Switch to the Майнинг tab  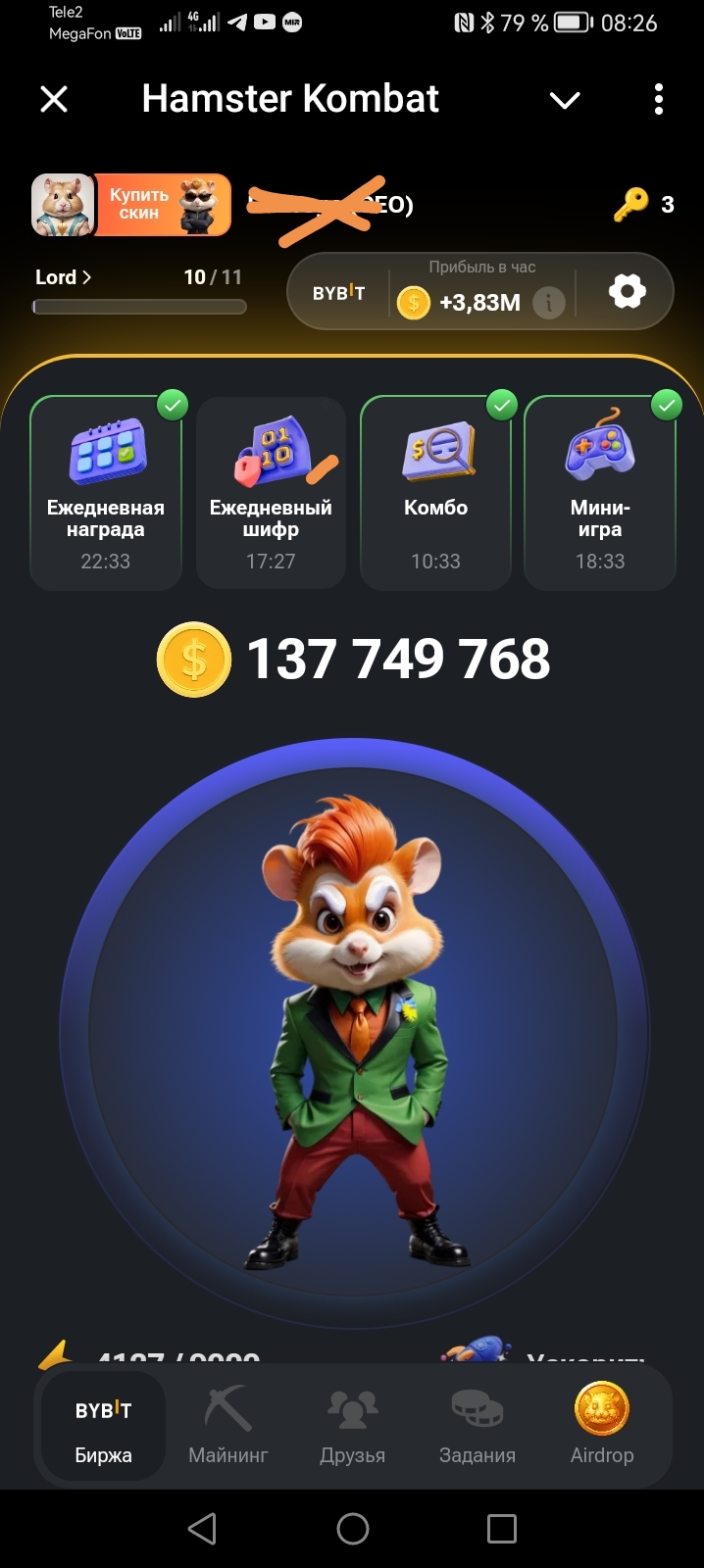click(227, 1427)
